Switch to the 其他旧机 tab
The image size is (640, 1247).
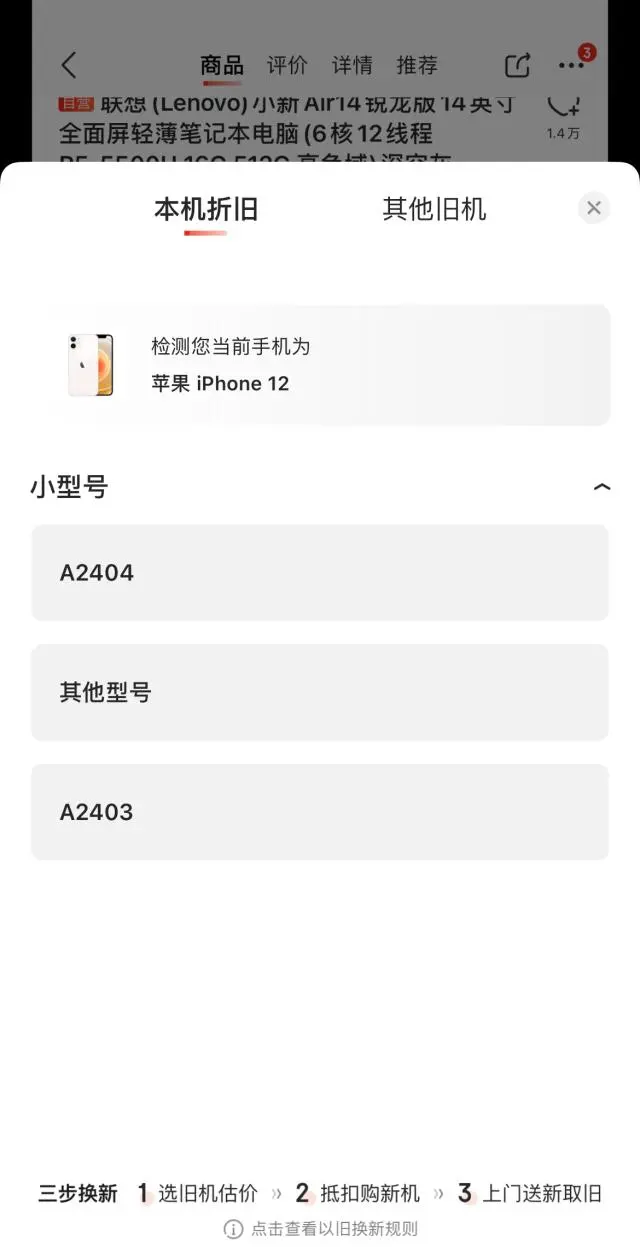(434, 209)
